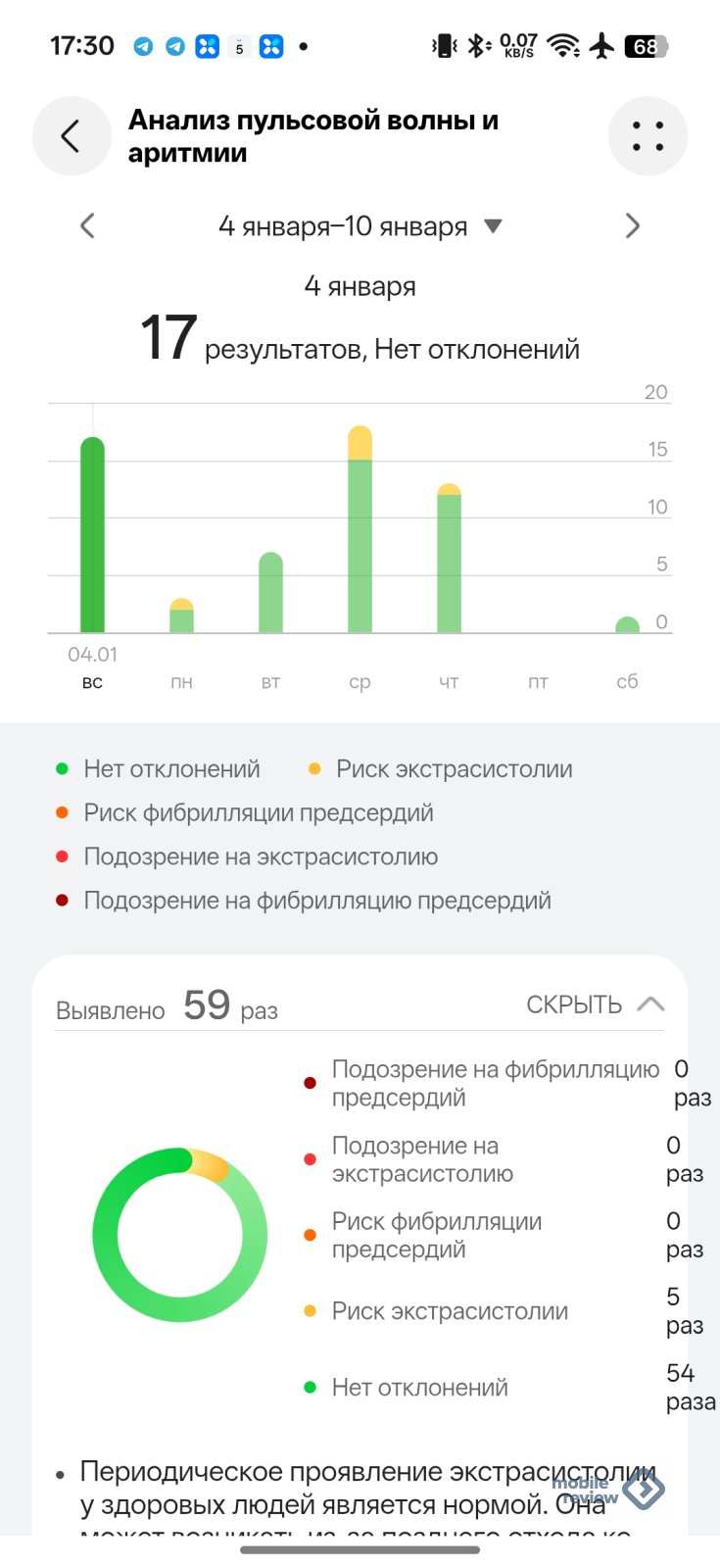Go to the next week
Viewport: 720px width, 1568px height.
tap(632, 226)
